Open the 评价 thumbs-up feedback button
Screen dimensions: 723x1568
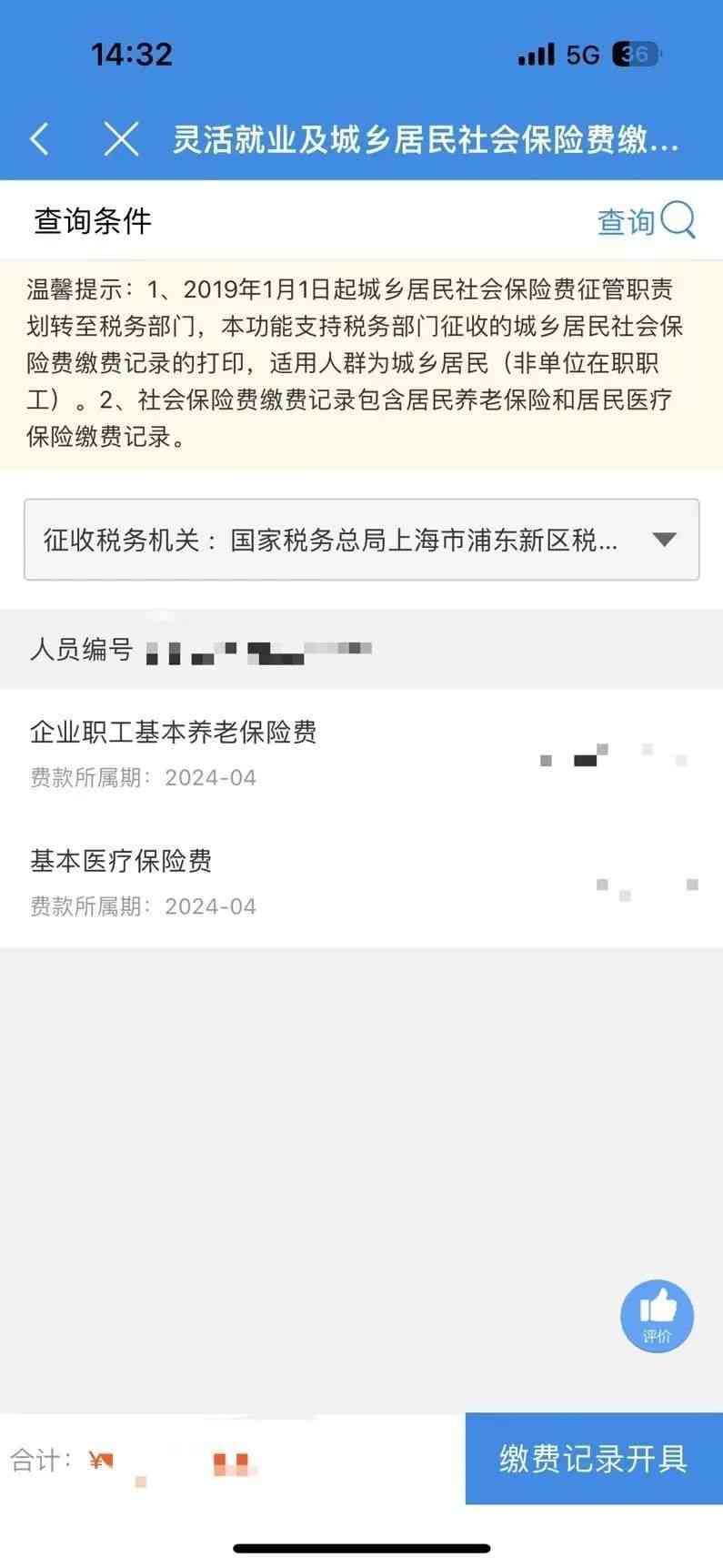tap(657, 1315)
